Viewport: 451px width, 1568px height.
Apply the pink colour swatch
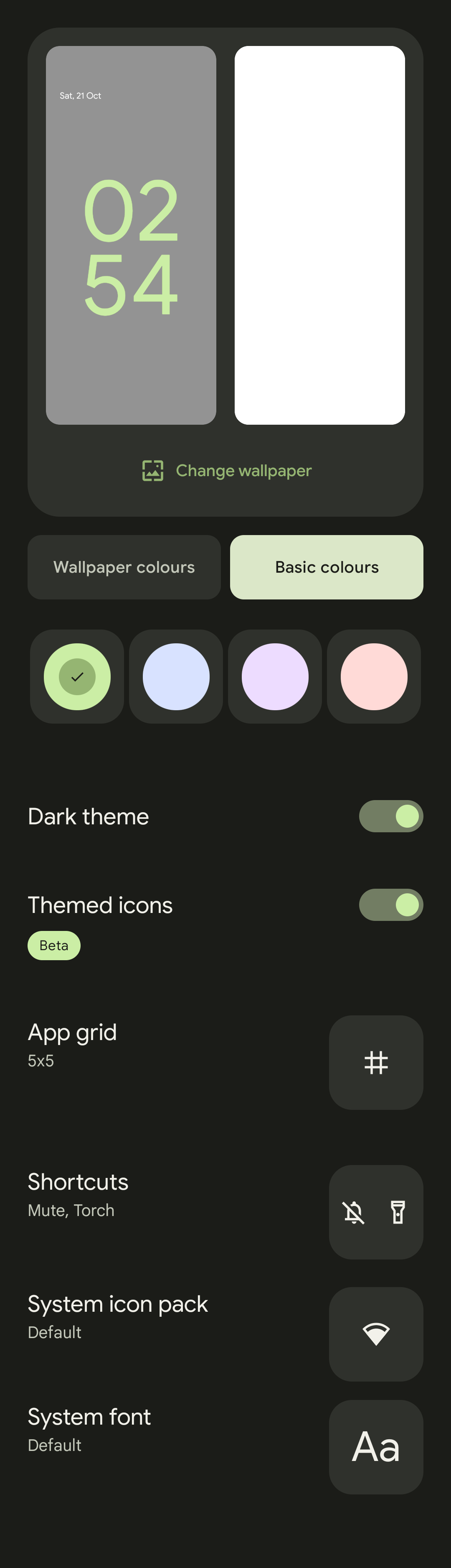pos(374,677)
